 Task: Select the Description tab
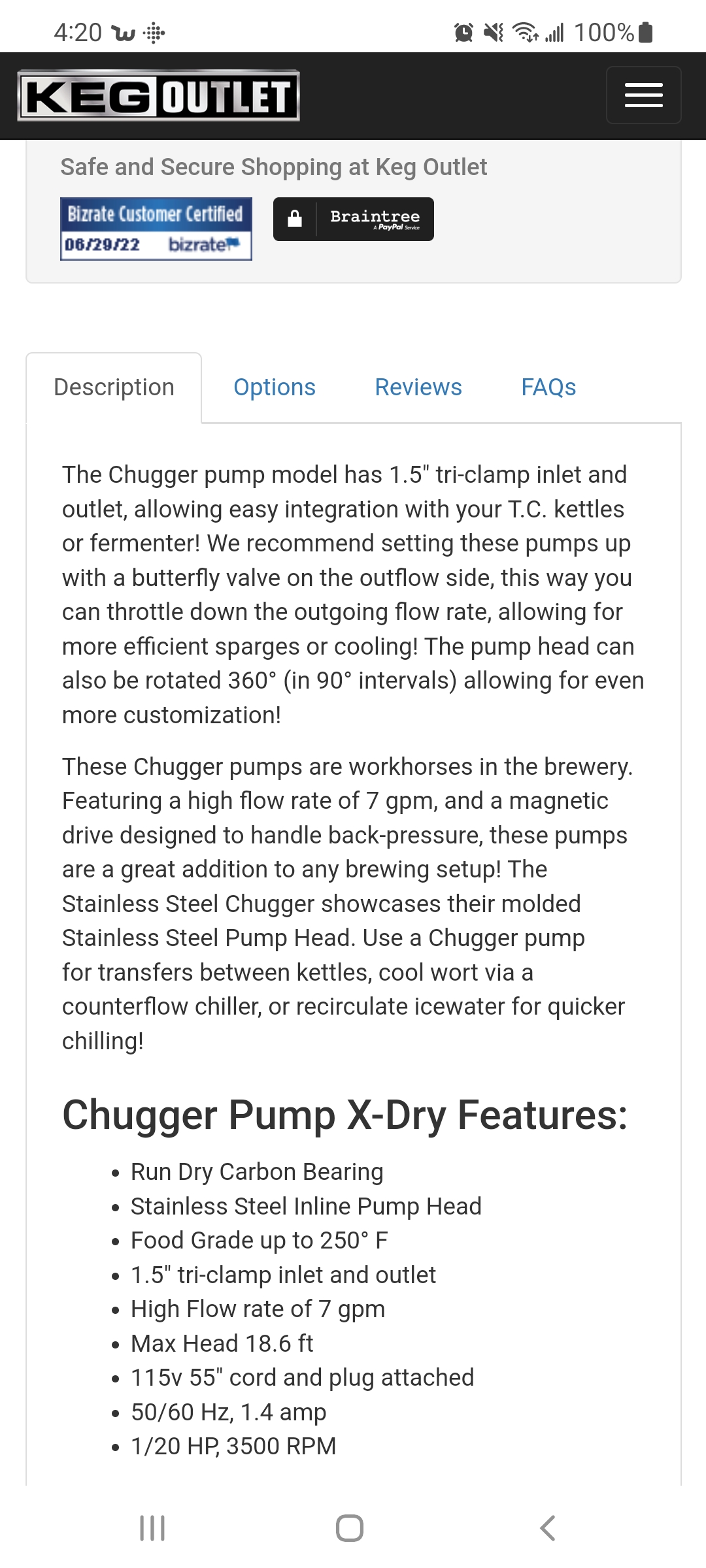[114, 387]
